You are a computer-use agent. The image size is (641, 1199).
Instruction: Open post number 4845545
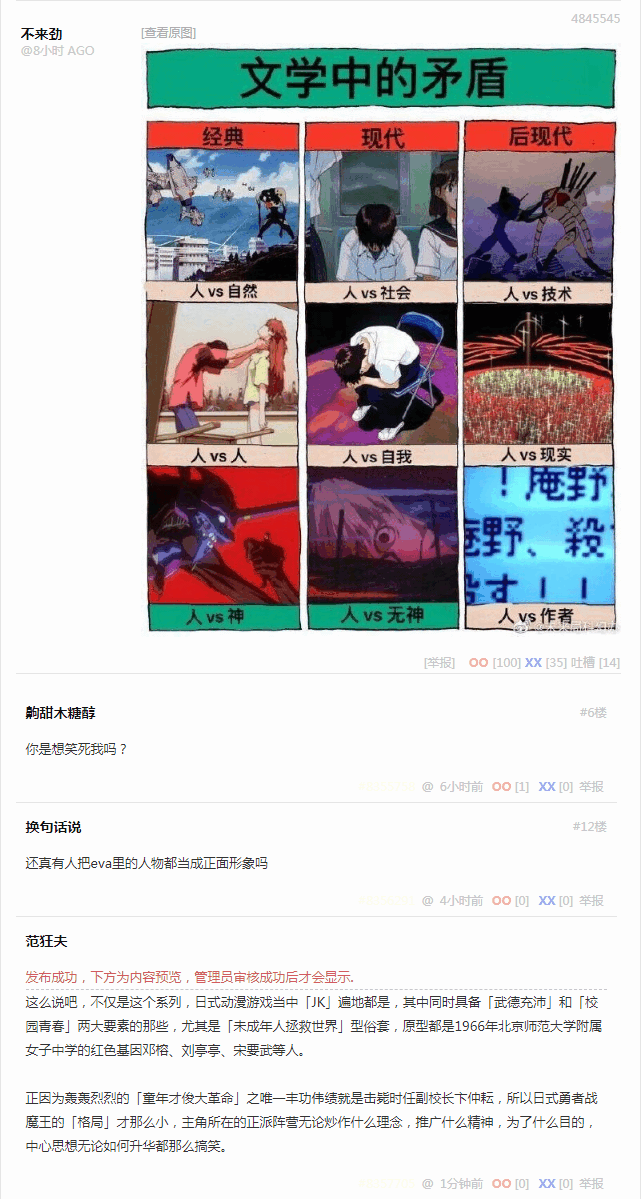[x=595, y=18]
